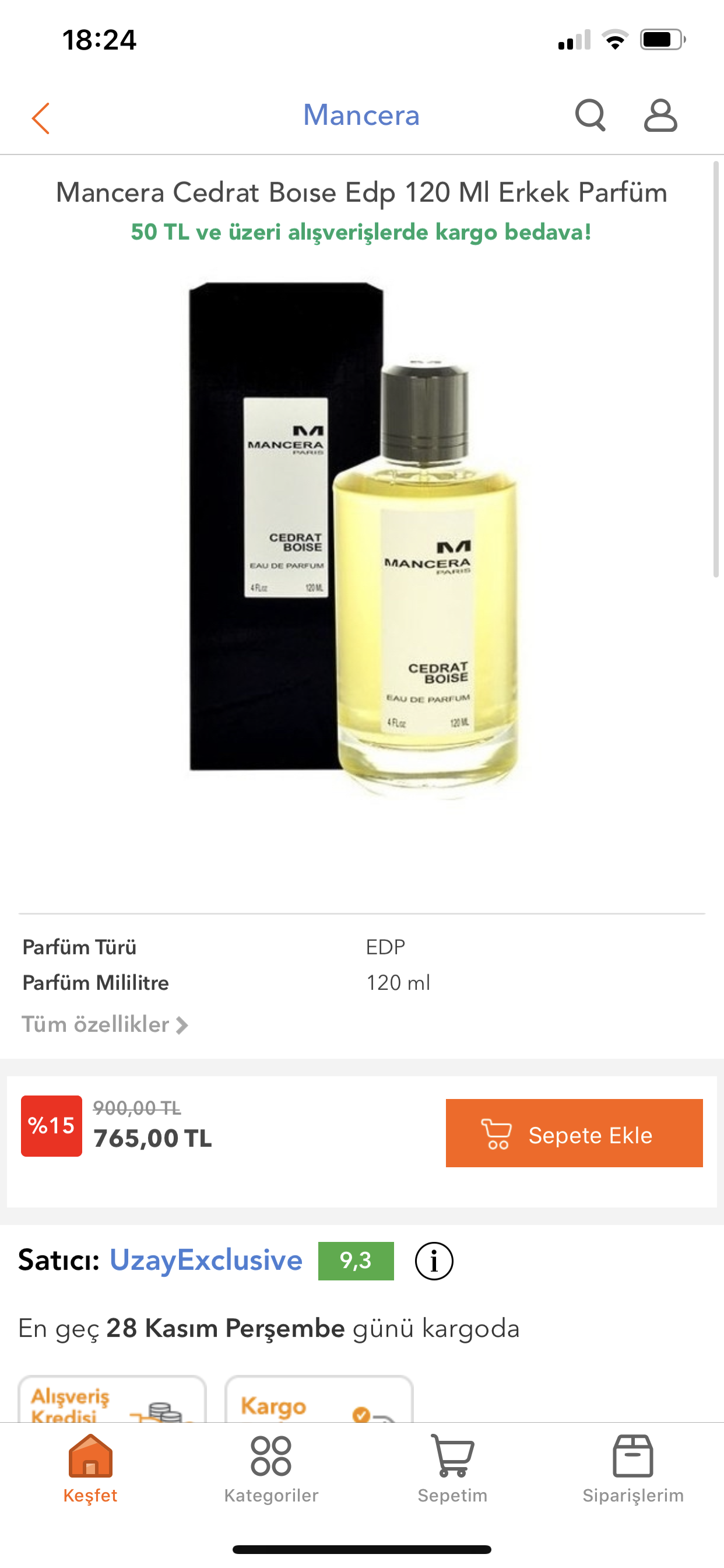
Task: Open the search magnifier icon
Action: [x=590, y=115]
